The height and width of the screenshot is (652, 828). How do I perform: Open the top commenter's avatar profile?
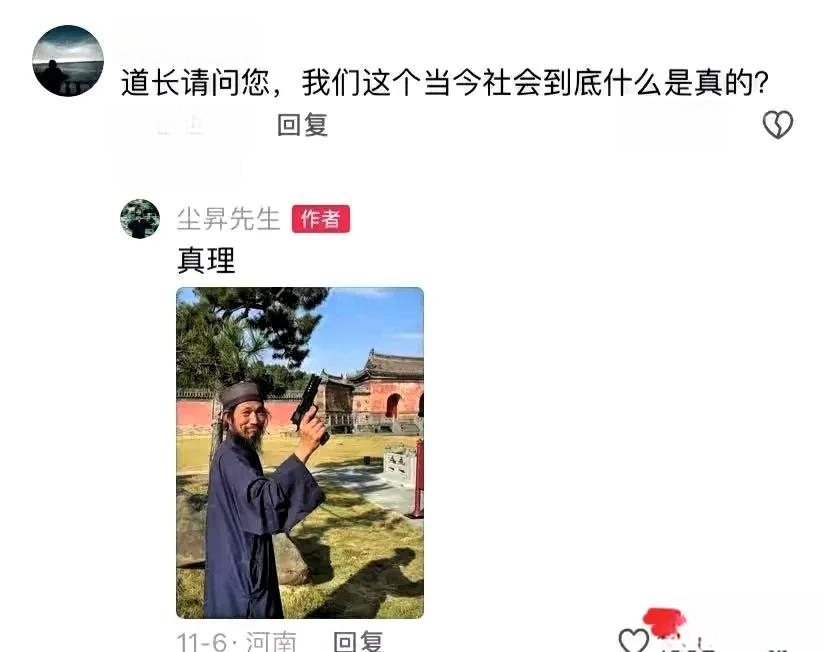(68, 61)
